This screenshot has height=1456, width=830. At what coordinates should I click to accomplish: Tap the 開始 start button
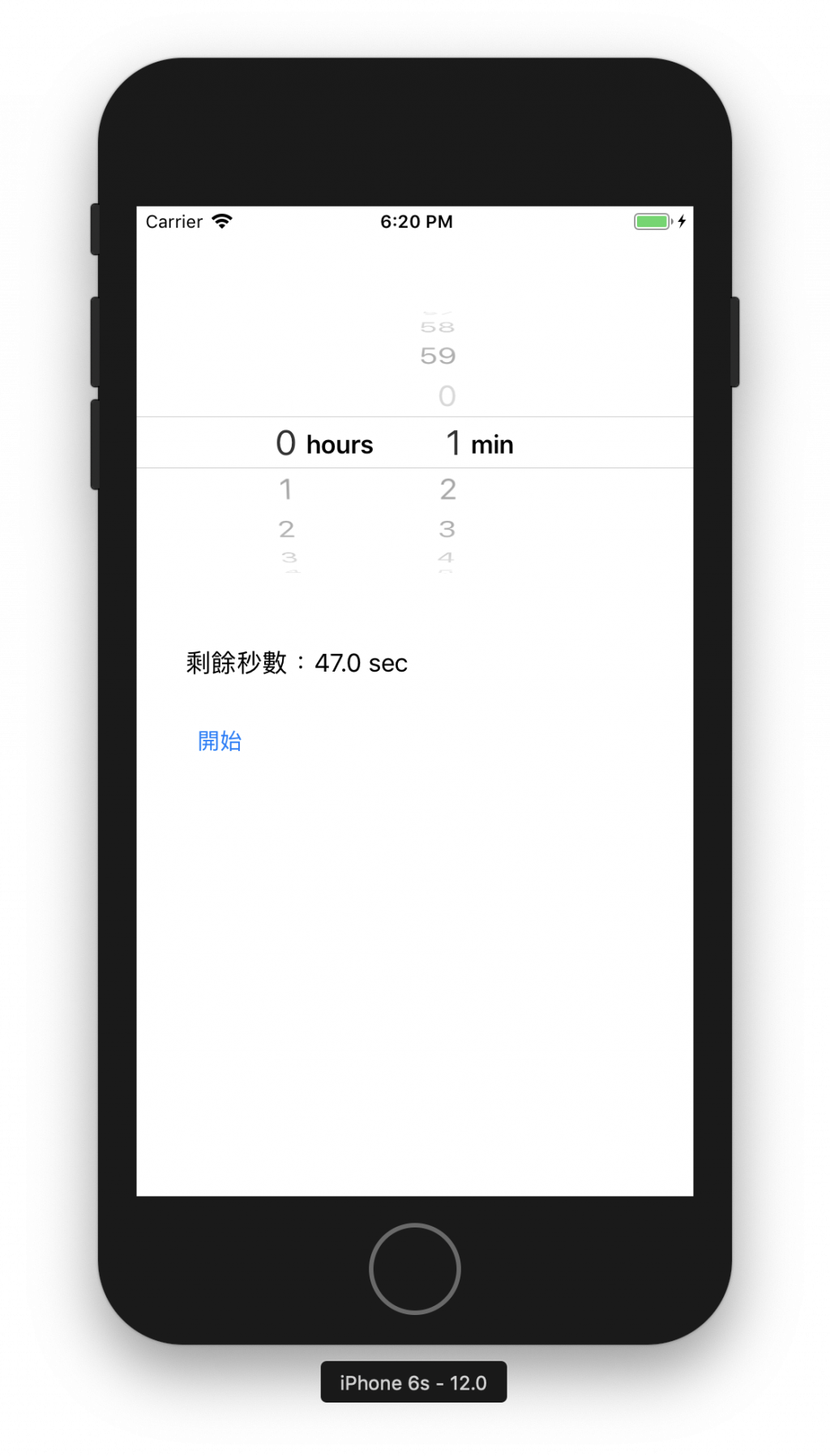point(220,741)
